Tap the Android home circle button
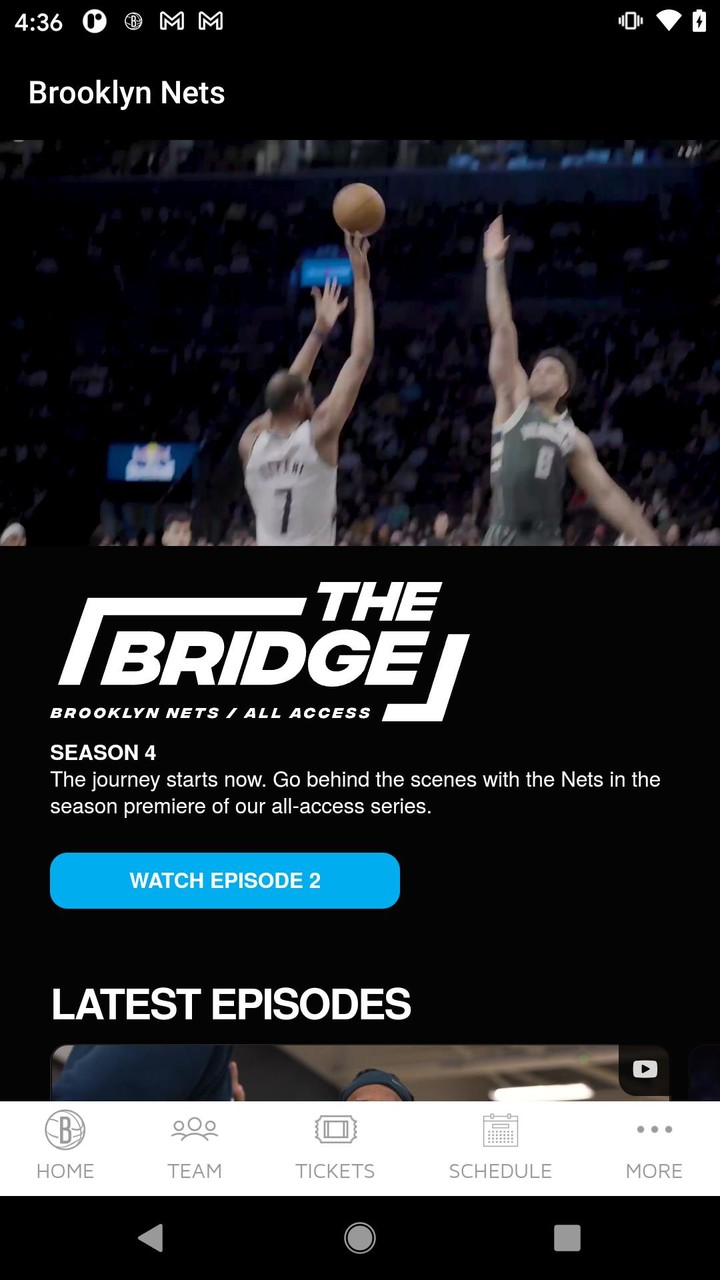 click(360, 1237)
